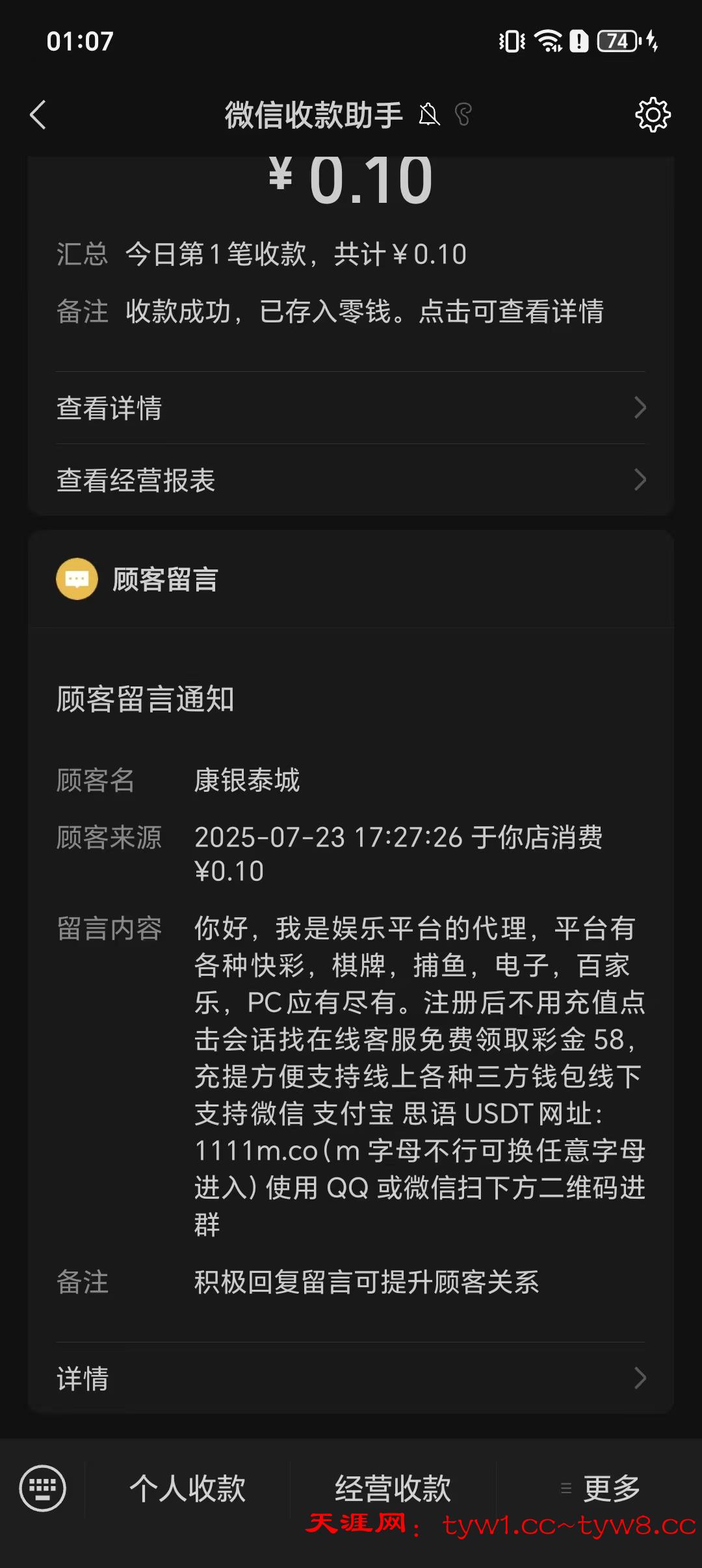Screen dimensions: 702x1568
Task: Open the 个人收款 menu
Action: tap(187, 1488)
